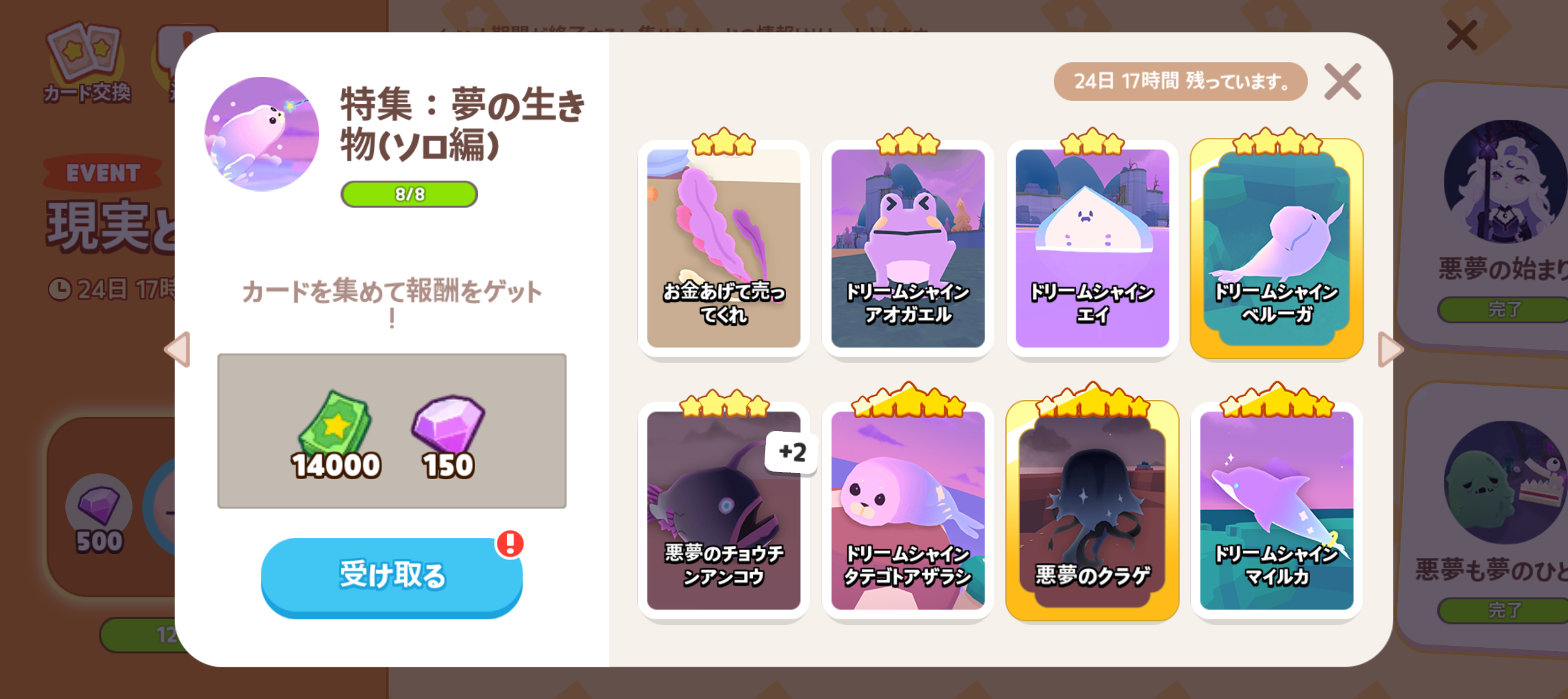View the ドリームシャインタテゴトアザラシ card
The width and height of the screenshot is (1568, 699).
tap(908, 511)
